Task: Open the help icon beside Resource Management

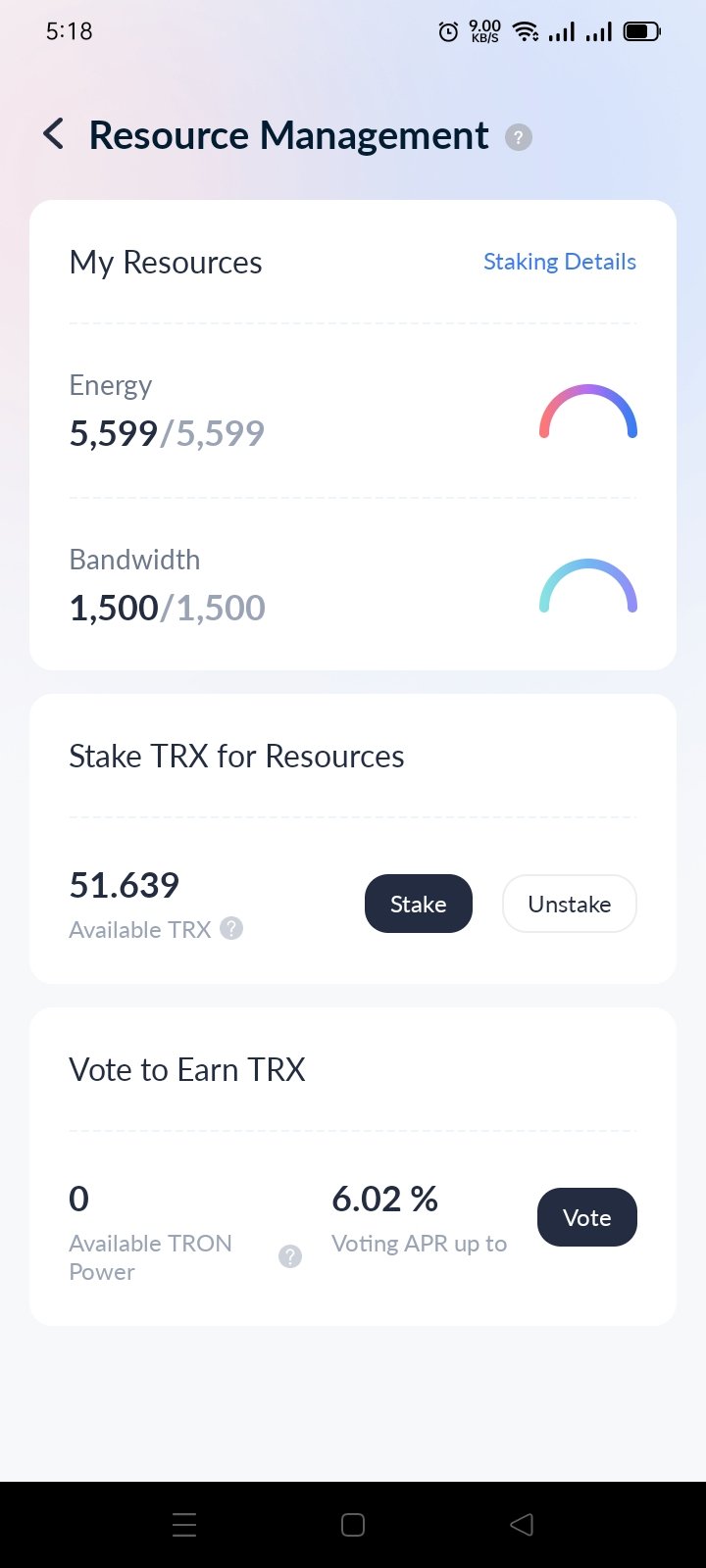Action: coord(519,137)
